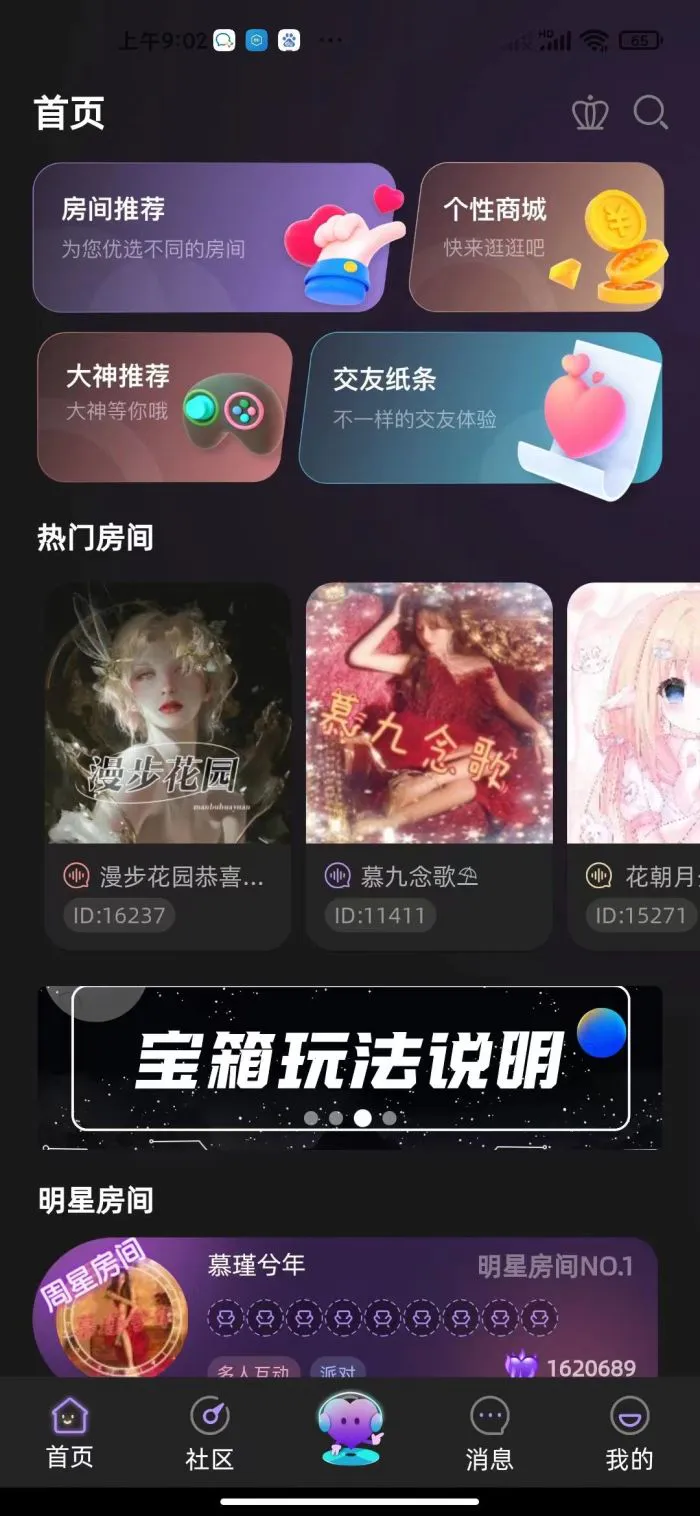Open the 个性商城 card
The width and height of the screenshot is (700, 1516).
pyautogui.click(x=537, y=237)
